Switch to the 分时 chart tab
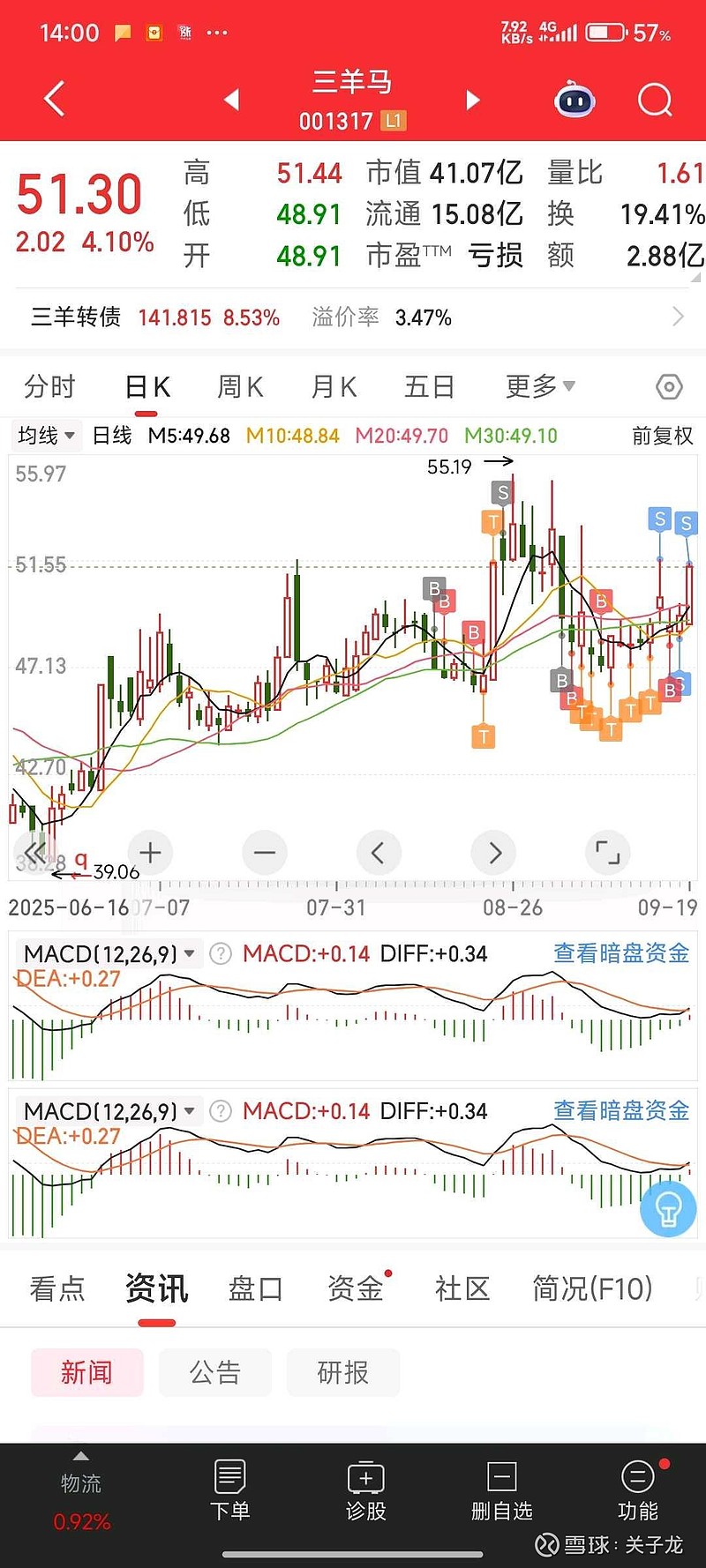 pyautogui.click(x=49, y=387)
